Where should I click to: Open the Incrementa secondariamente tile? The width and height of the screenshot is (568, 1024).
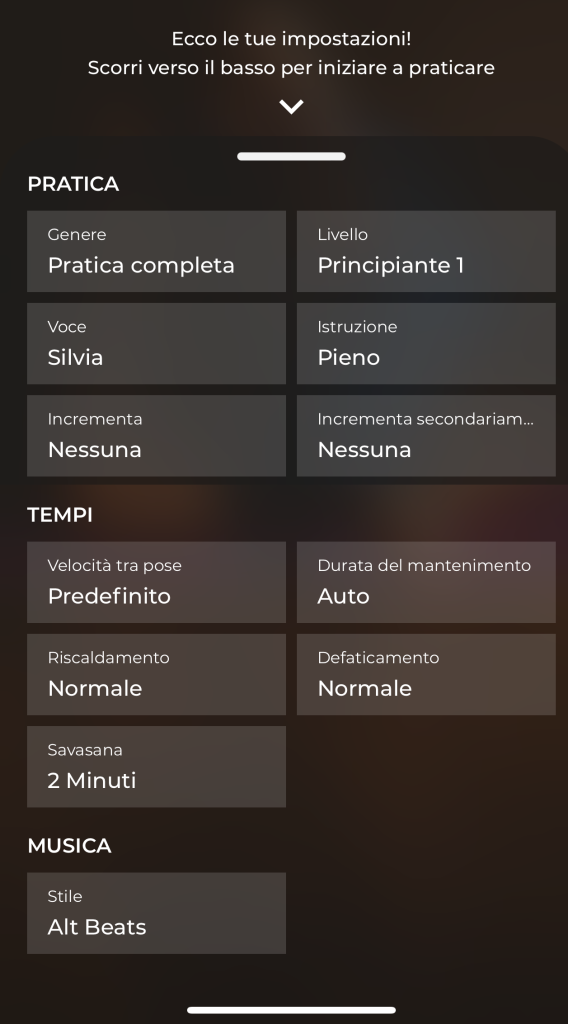(426, 436)
